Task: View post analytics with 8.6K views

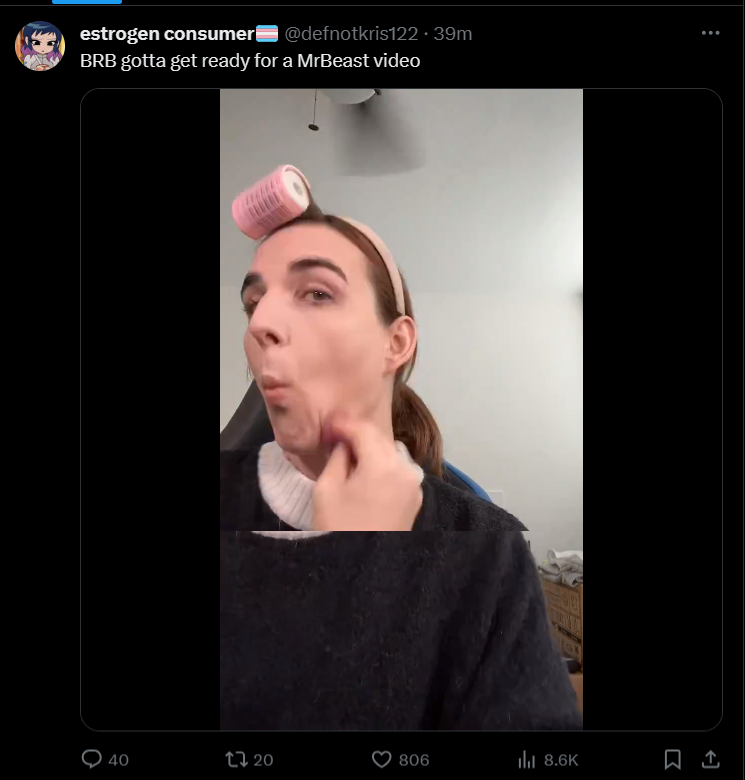Action: (548, 760)
